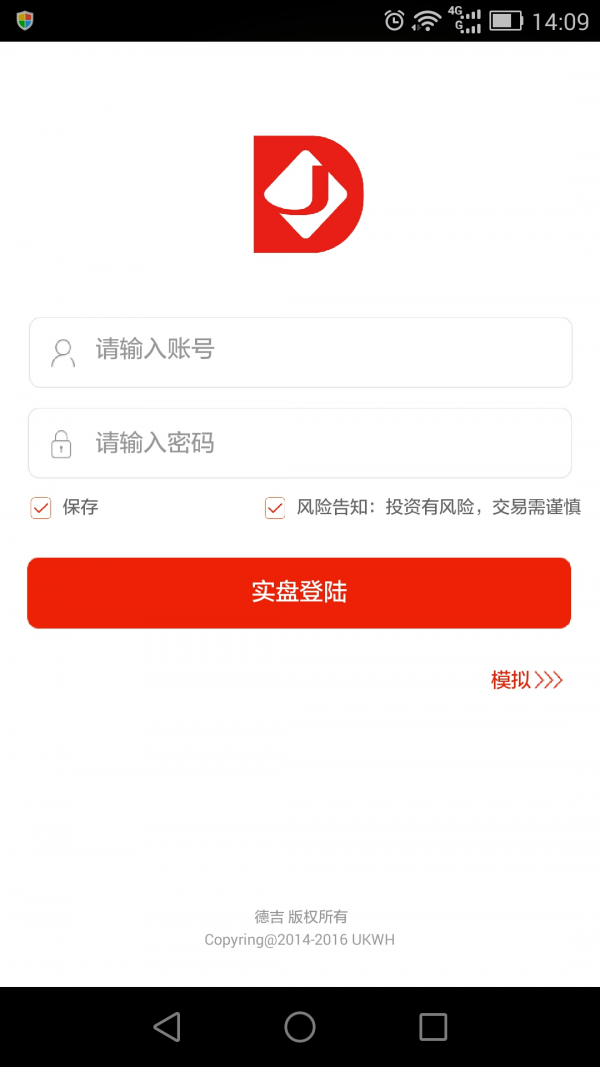Go back with the system back button
The image size is (600, 1067).
(x=167, y=1026)
